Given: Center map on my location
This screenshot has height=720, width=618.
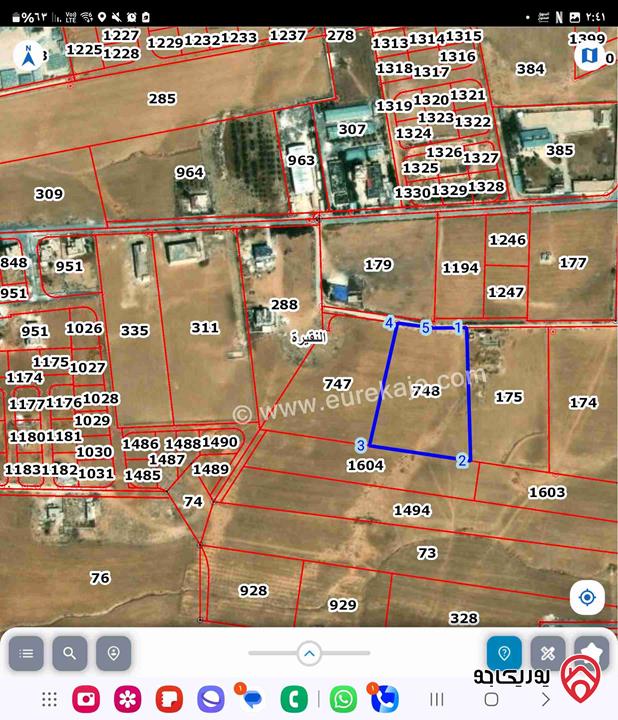Looking at the screenshot, I should pos(587,598).
